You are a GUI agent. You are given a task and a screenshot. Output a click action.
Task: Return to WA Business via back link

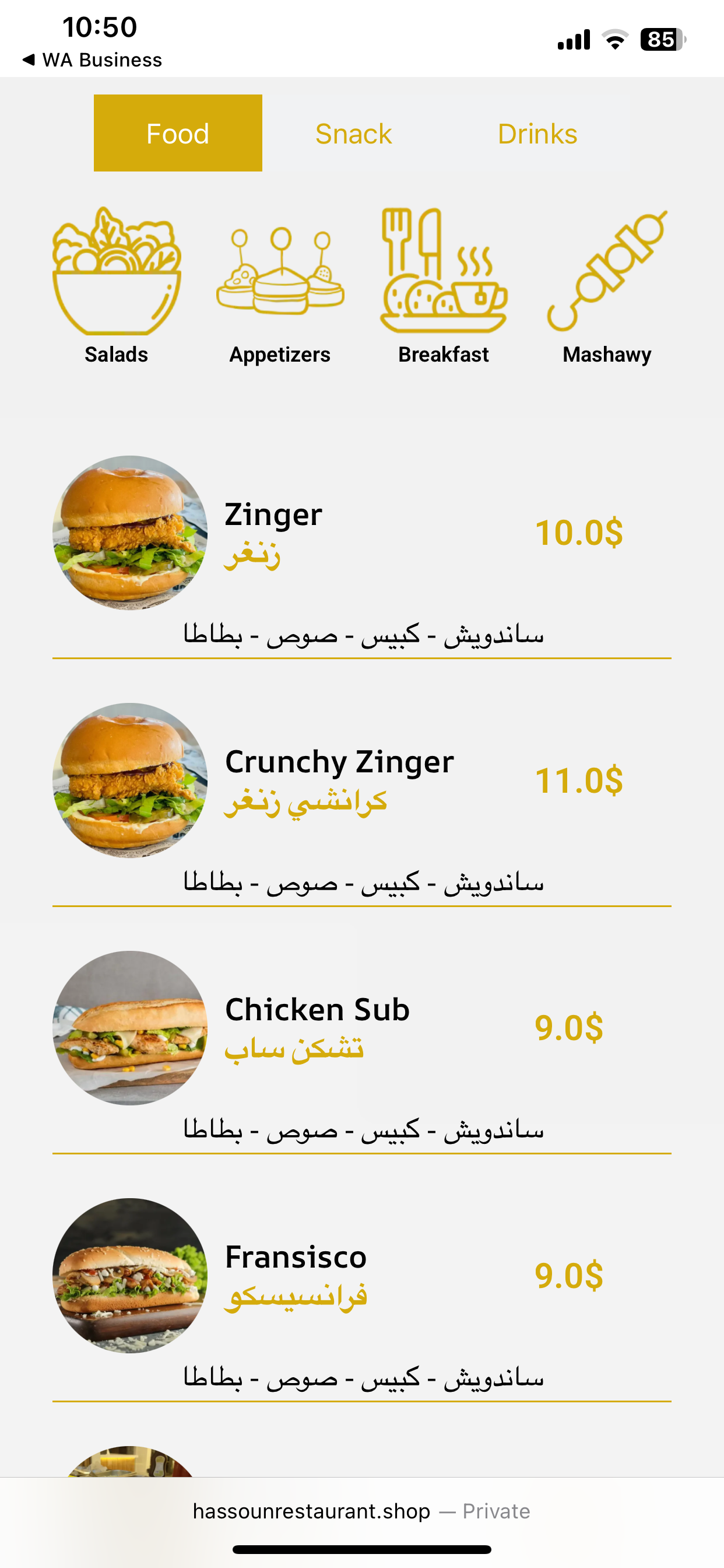(92, 59)
